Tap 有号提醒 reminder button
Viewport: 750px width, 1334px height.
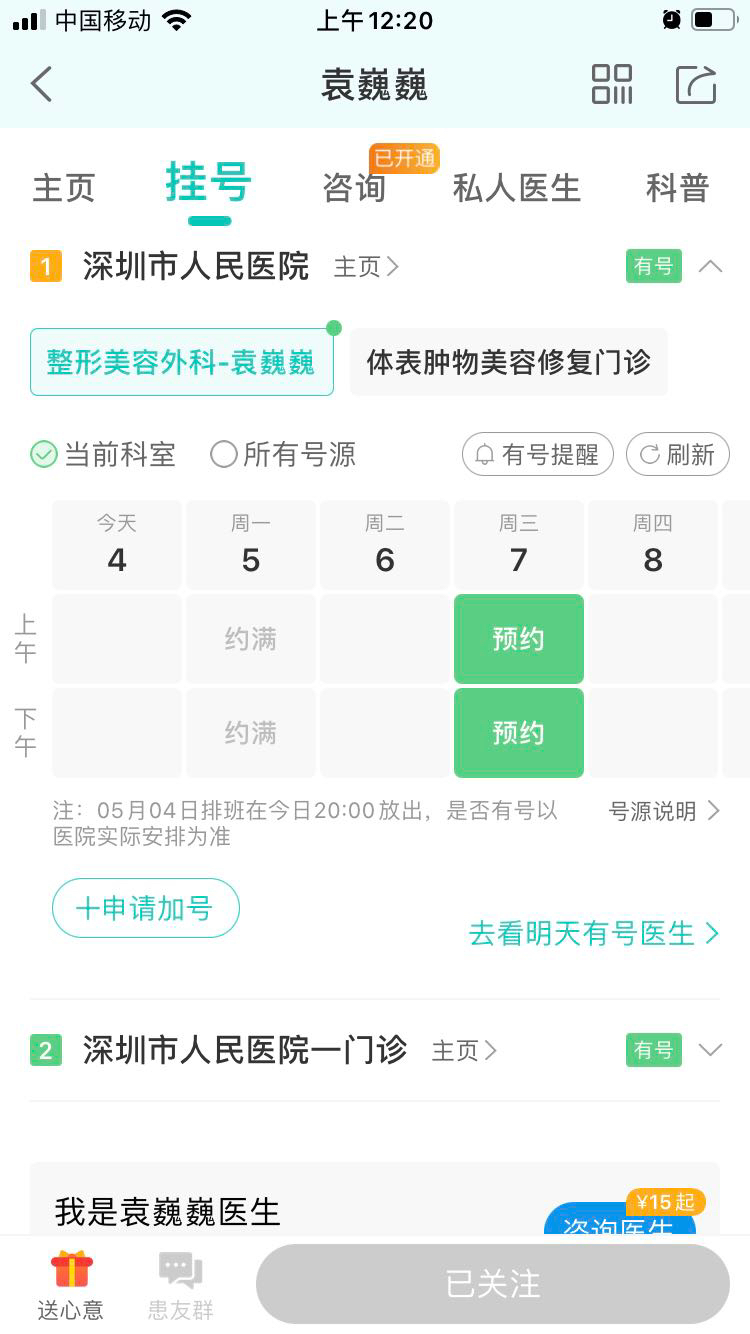(x=538, y=455)
